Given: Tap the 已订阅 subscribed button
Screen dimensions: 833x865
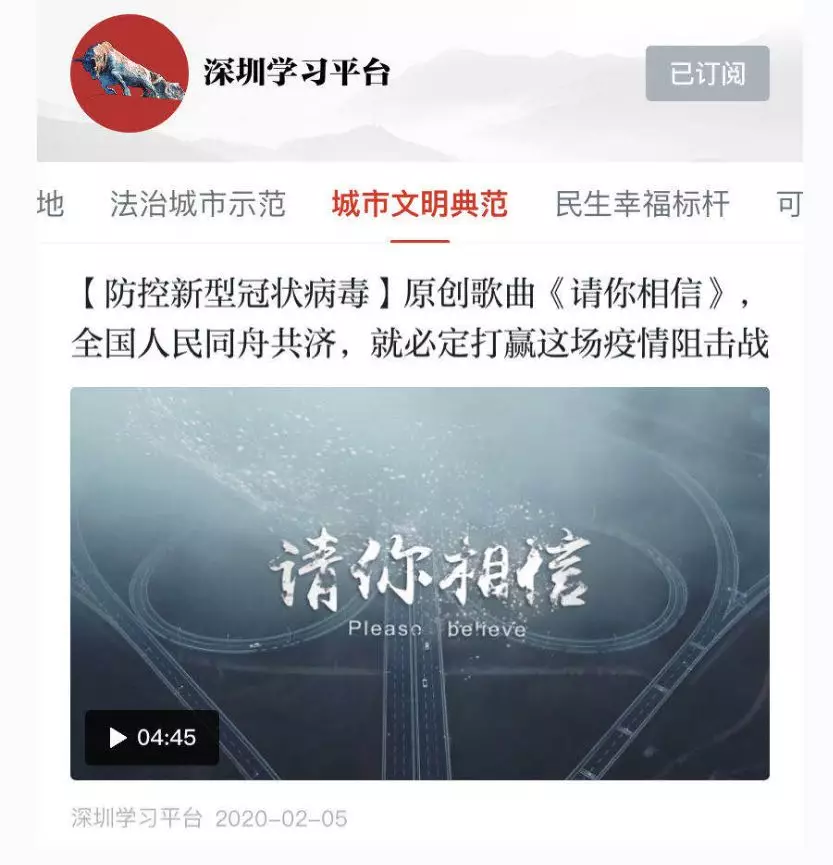Looking at the screenshot, I should coord(707,73).
